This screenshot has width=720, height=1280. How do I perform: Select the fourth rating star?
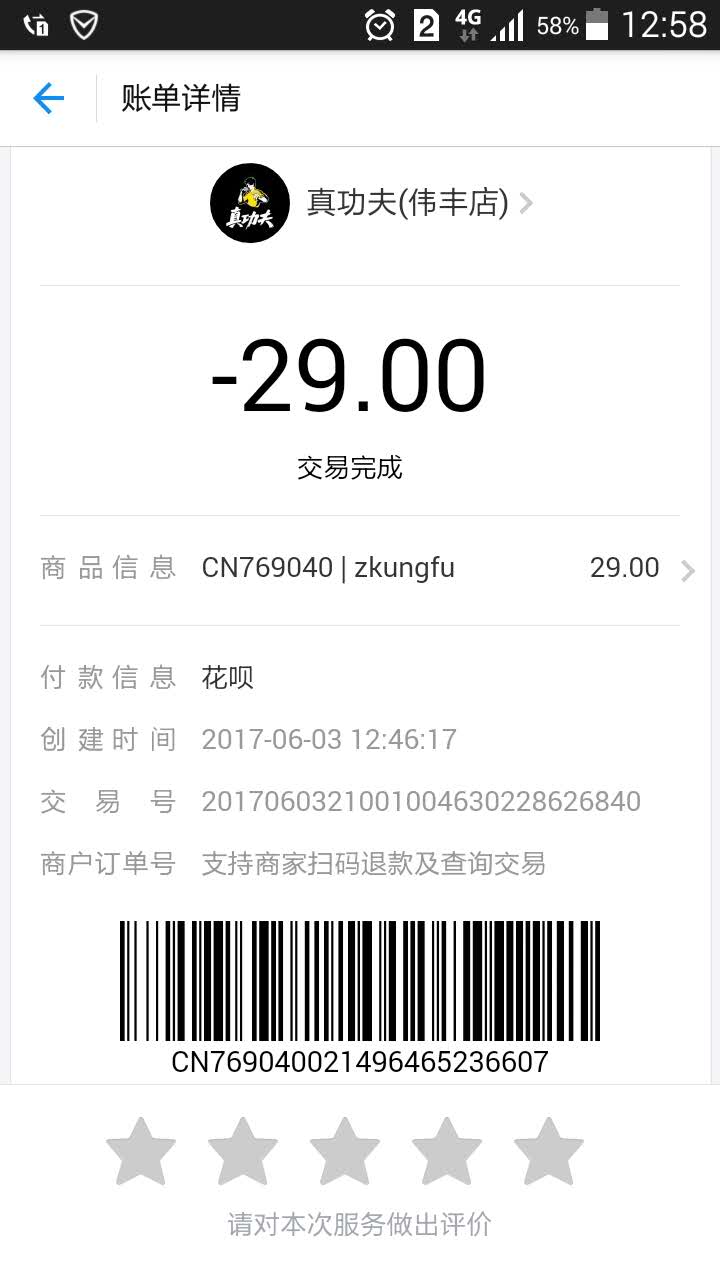coord(447,1152)
